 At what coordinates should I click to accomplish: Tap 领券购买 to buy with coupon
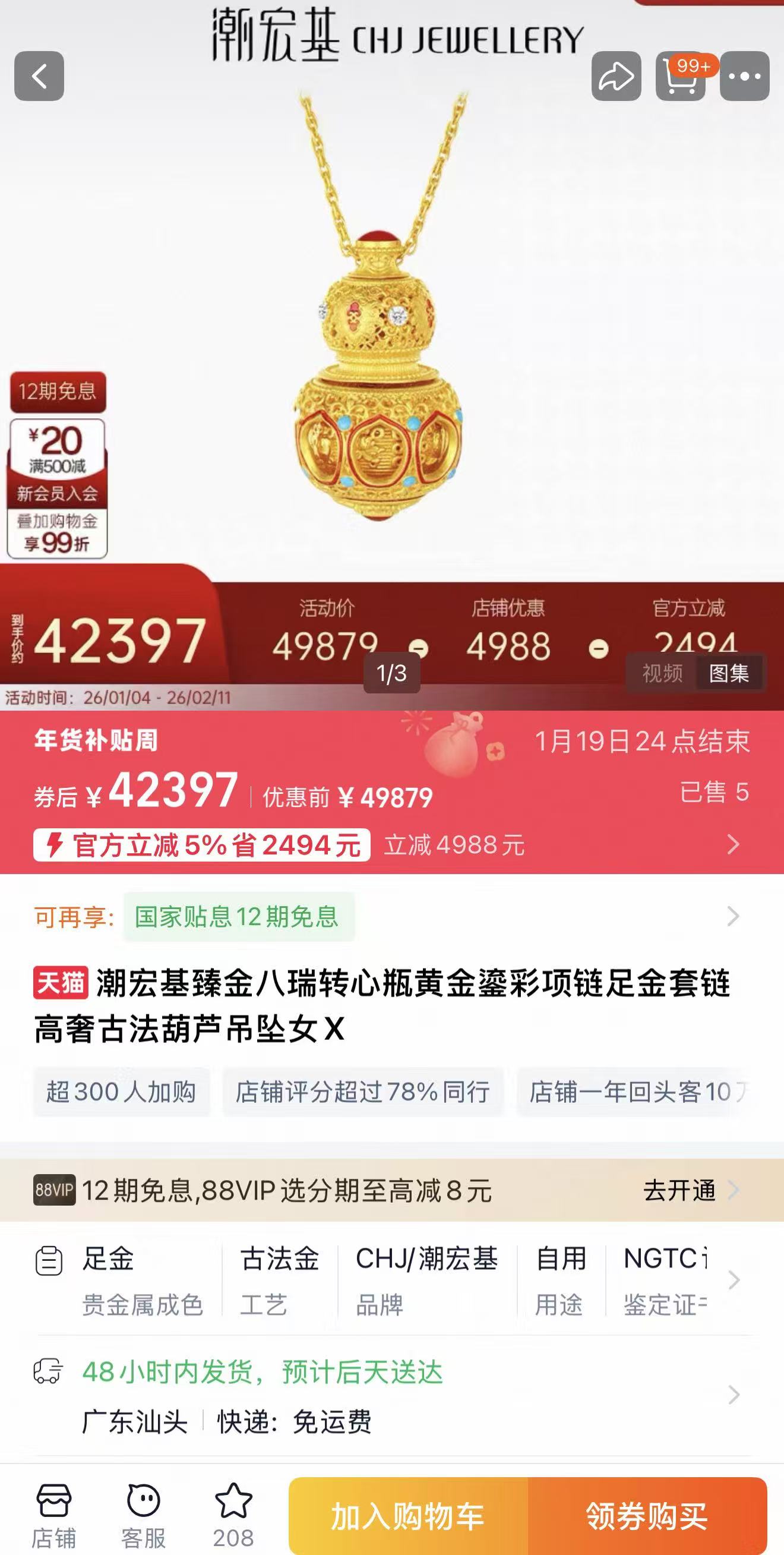[646, 1516]
